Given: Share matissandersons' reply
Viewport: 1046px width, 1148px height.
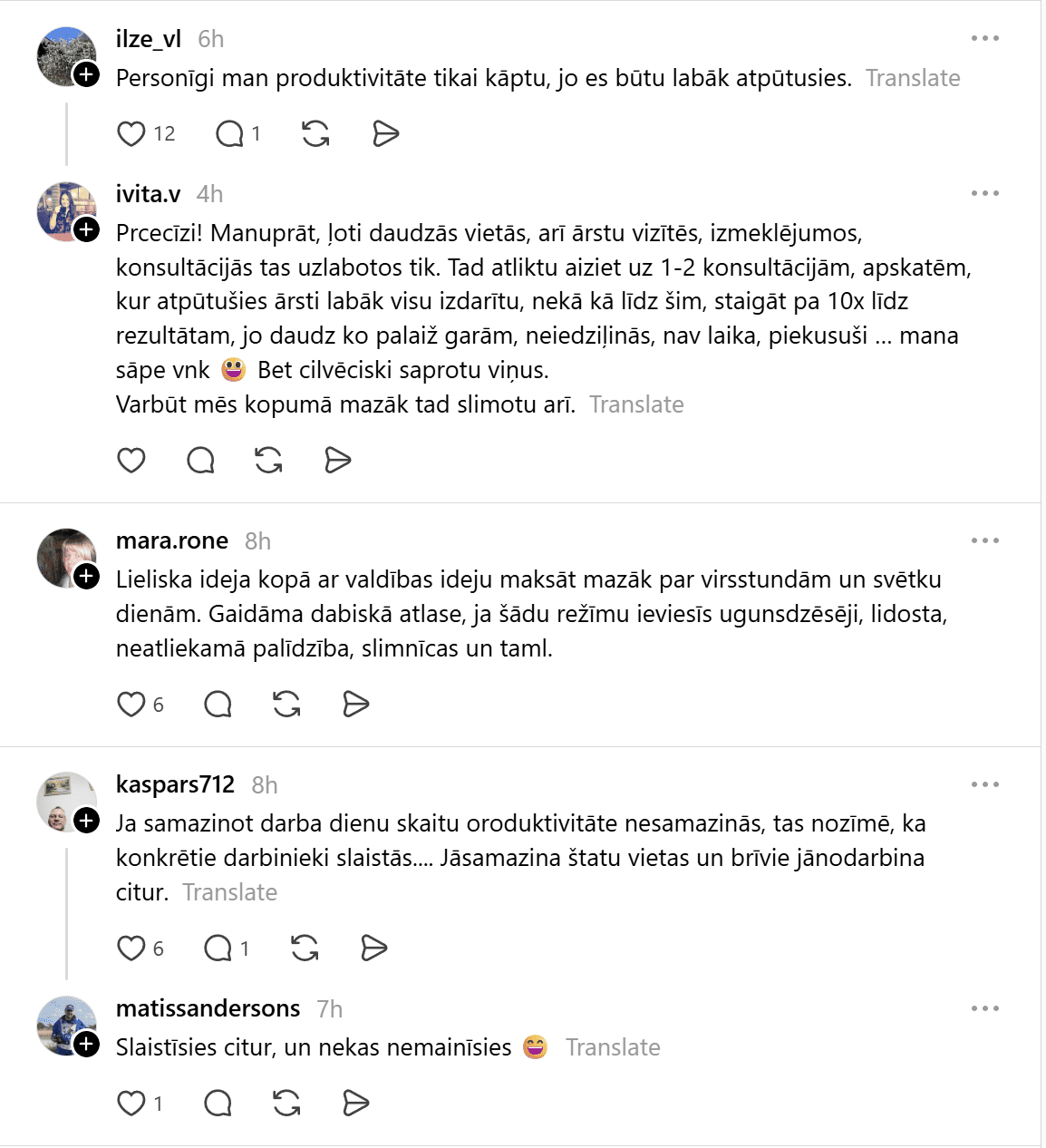Looking at the screenshot, I should coord(356,1104).
